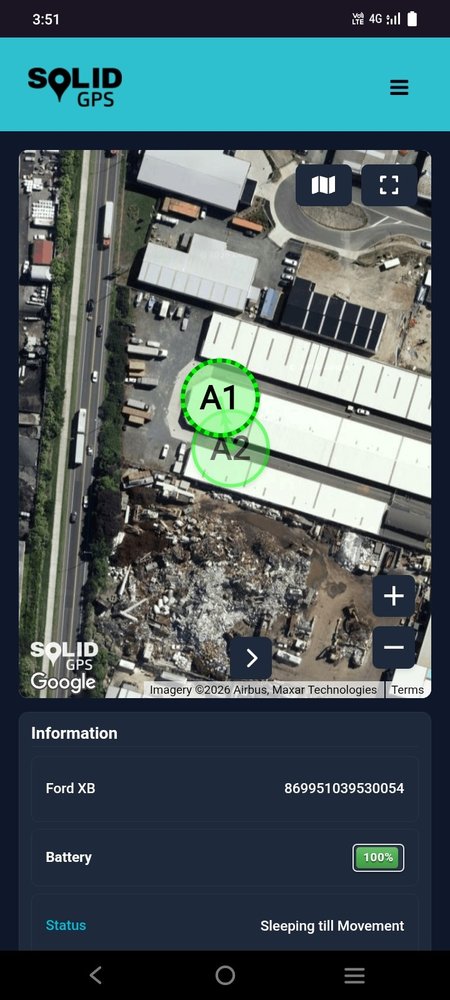Zoom in on the map

tap(394, 596)
